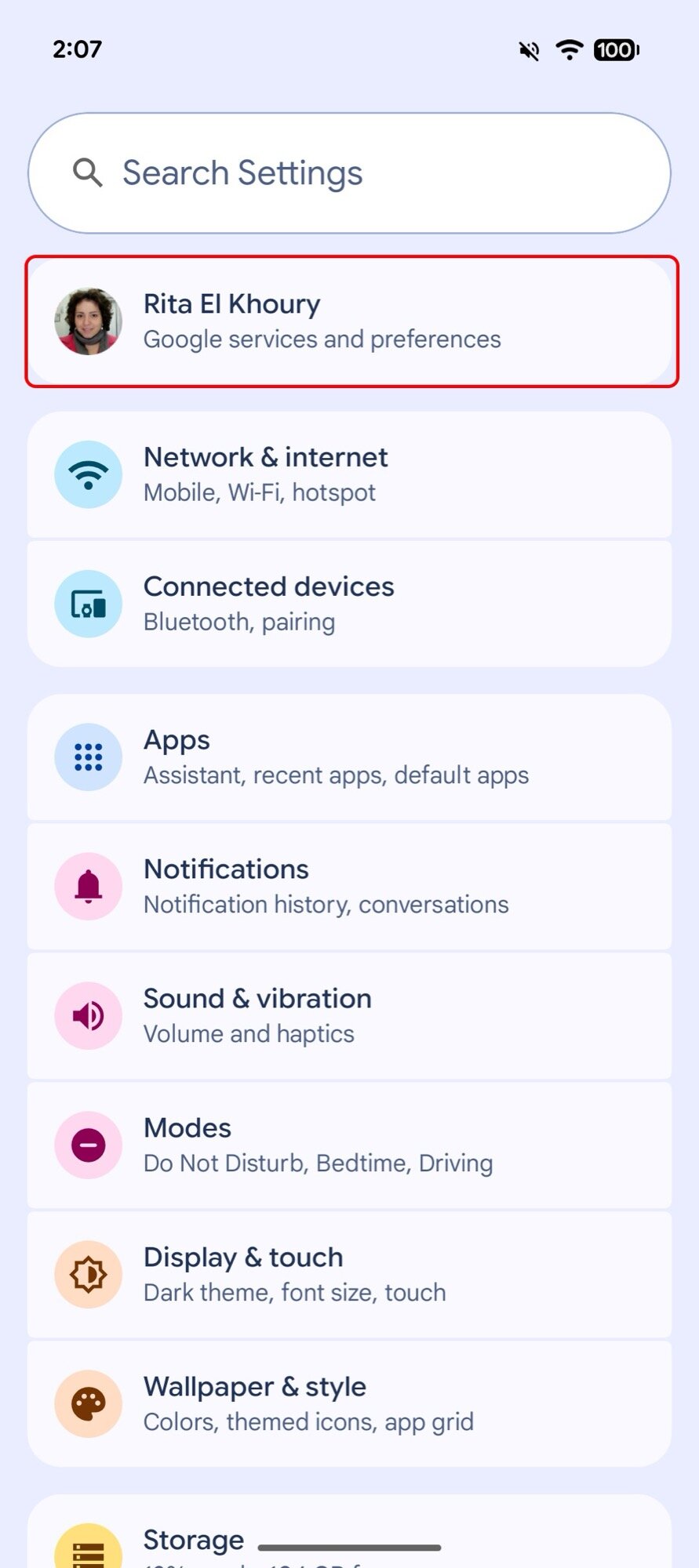Click the Connected devices icon

click(x=88, y=603)
